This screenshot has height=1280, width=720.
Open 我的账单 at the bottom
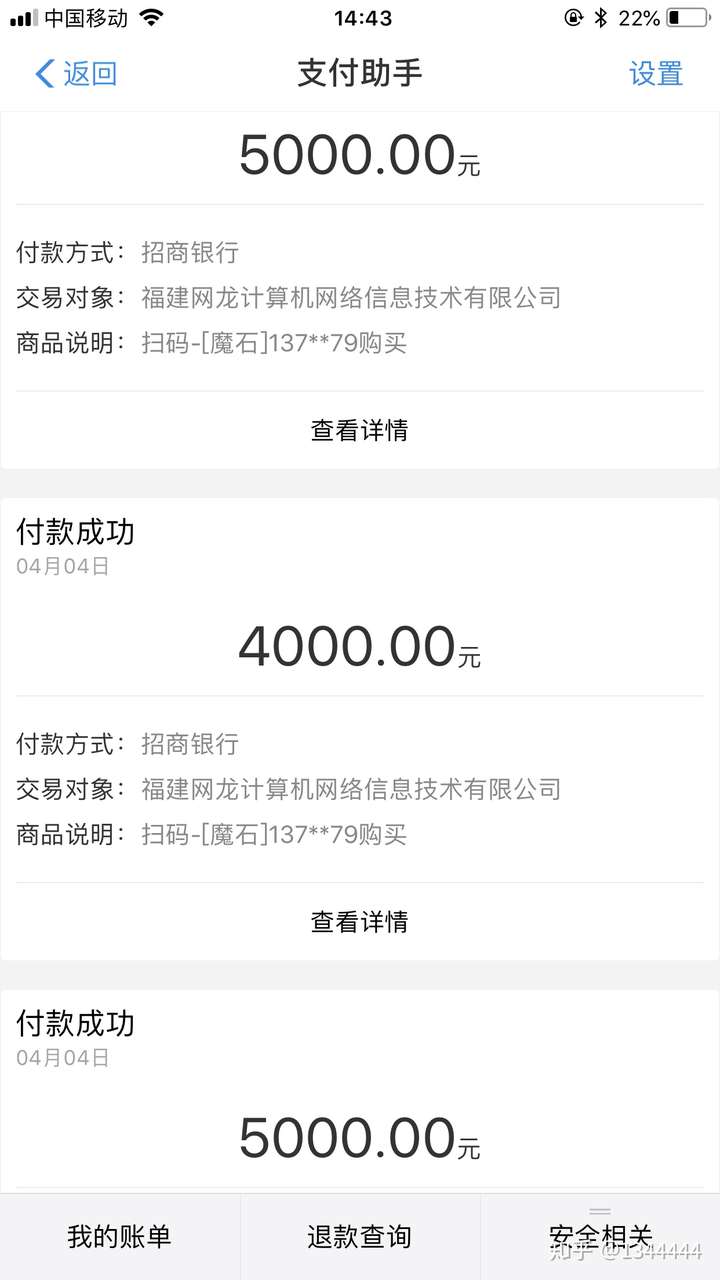click(120, 1237)
